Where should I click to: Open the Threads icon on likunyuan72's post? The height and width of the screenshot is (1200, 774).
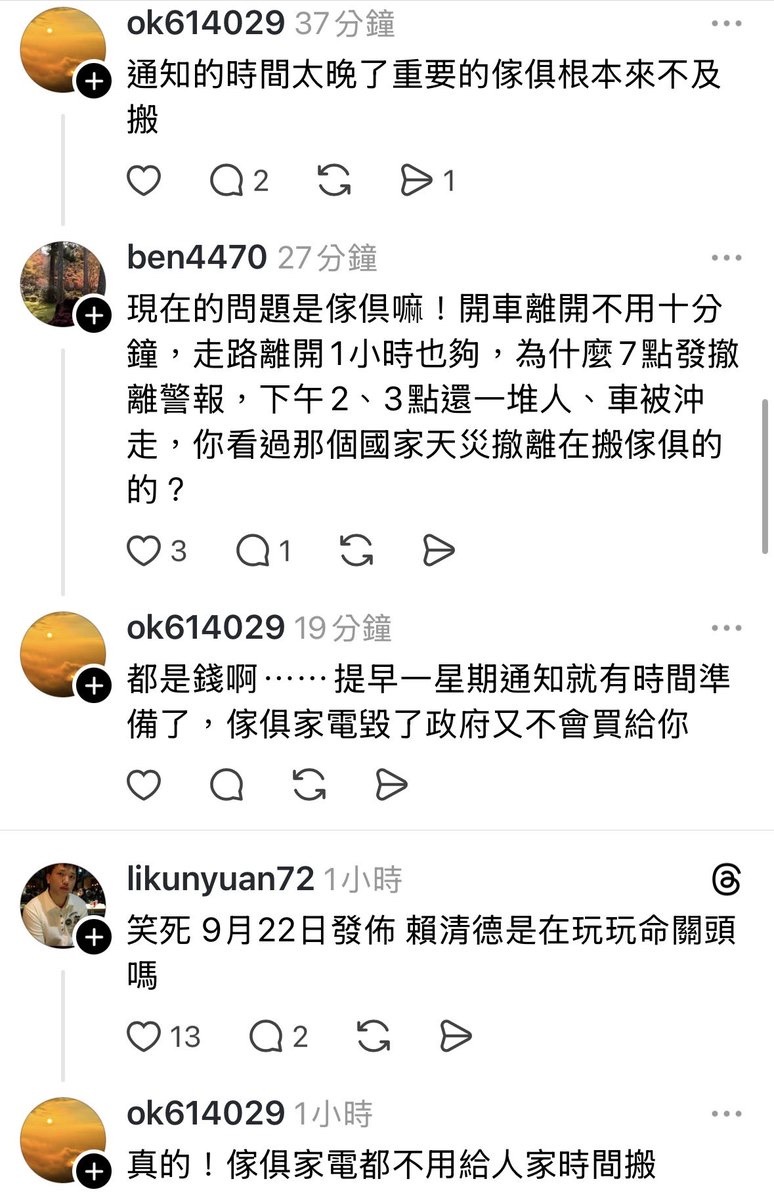tap(727, 881)
